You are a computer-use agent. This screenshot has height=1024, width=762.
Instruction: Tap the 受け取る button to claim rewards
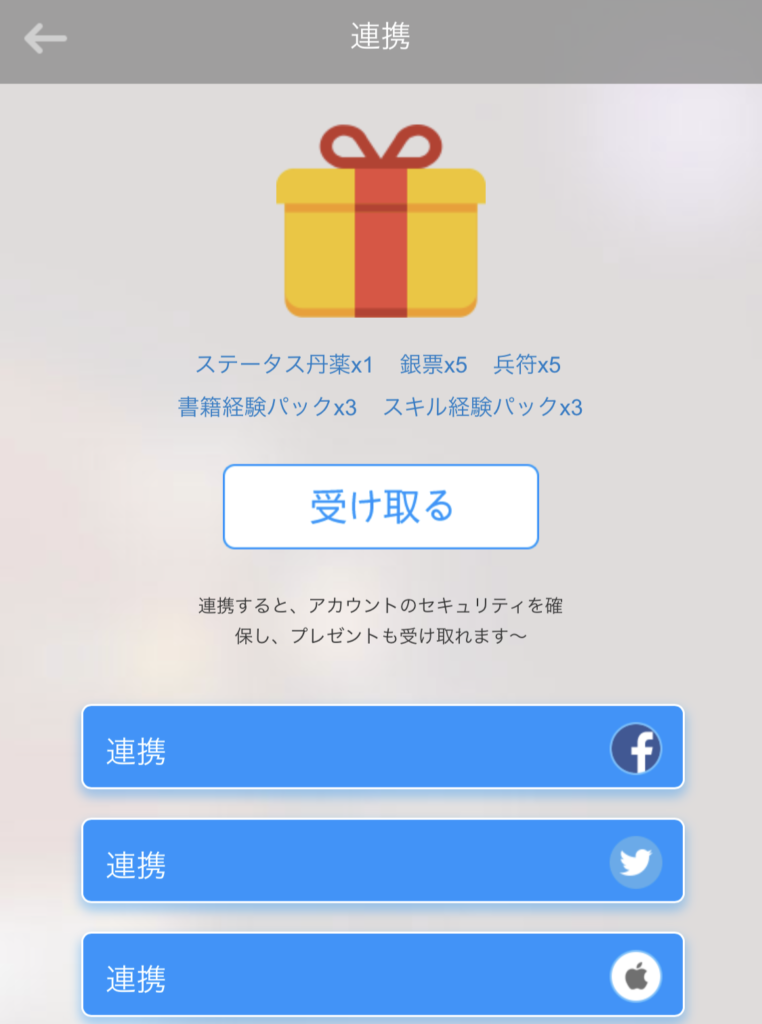(x=381, y=507)
